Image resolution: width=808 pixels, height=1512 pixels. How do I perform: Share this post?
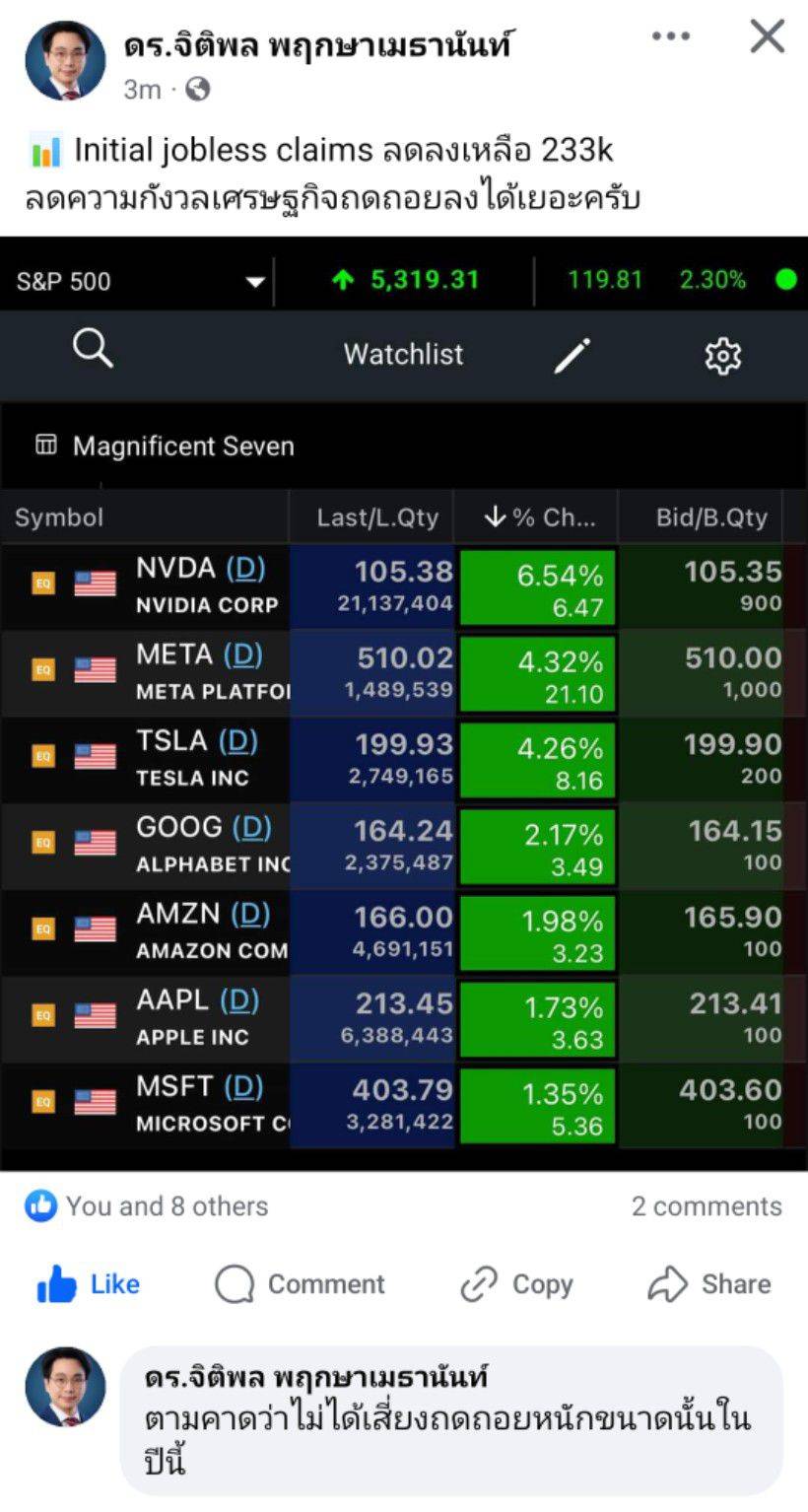tap(709, 1284)
